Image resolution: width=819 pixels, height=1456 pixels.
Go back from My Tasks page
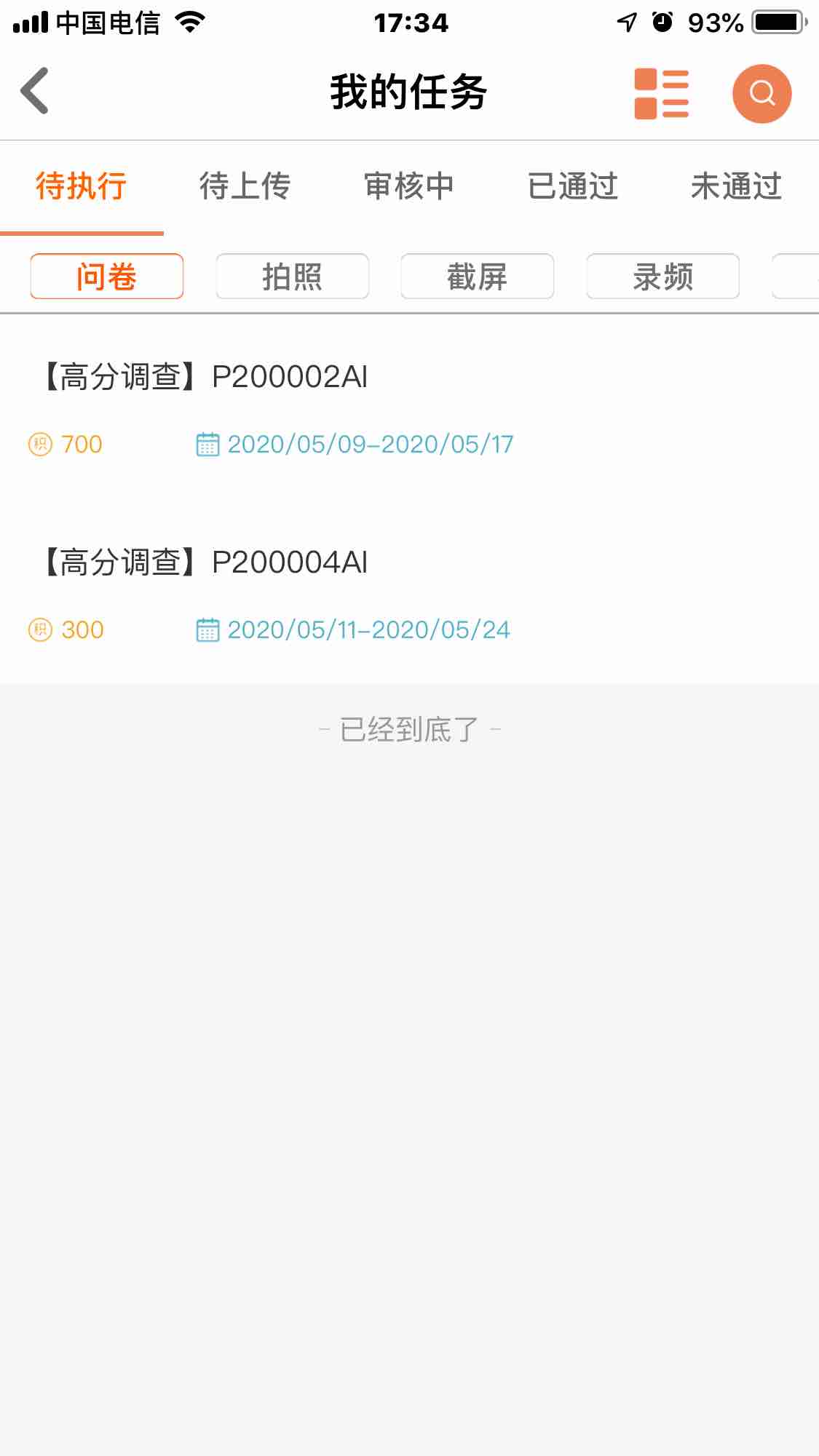pos(34,91)
